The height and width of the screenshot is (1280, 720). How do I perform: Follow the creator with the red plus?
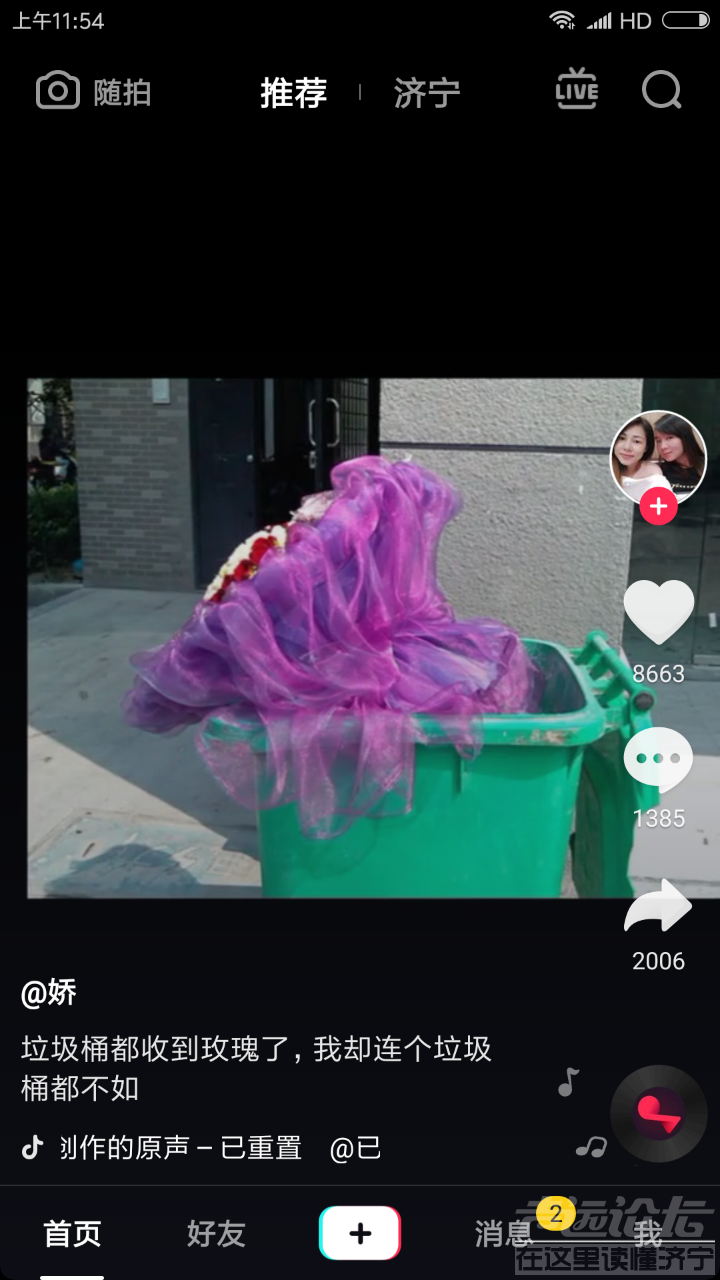pyautogui.click(x=658, y=507)
